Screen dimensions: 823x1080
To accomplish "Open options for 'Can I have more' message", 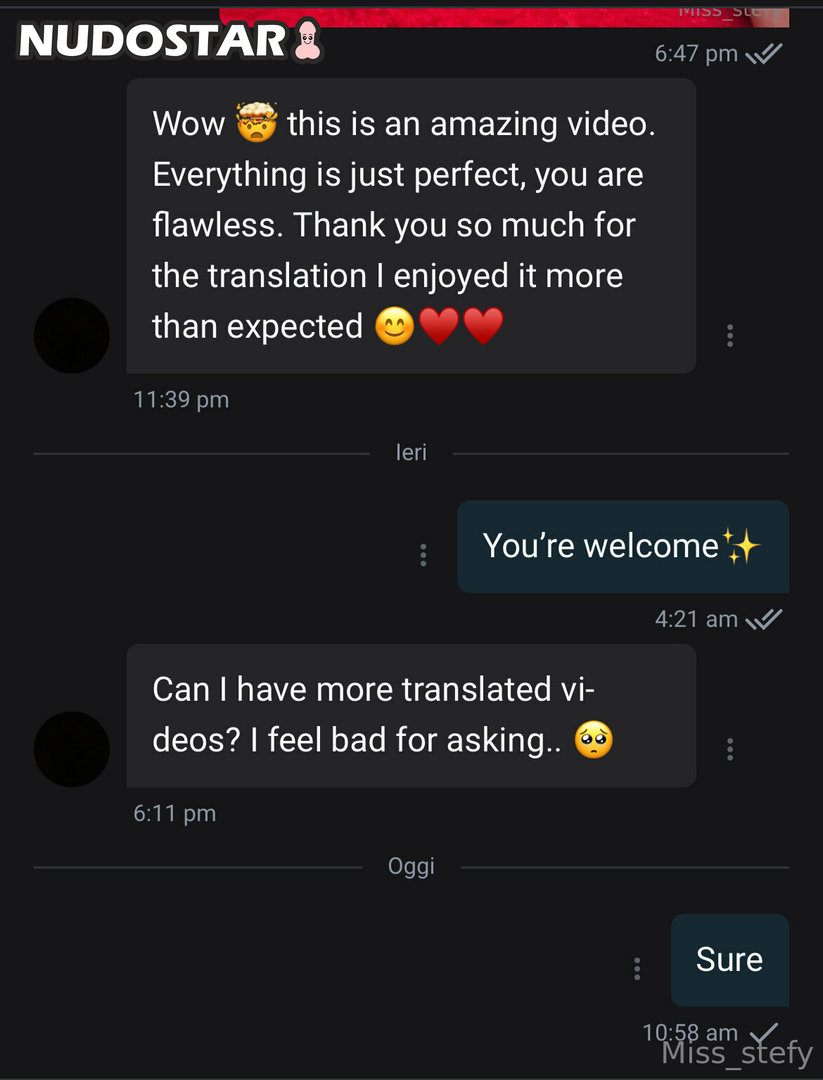I will click(730, 749).
